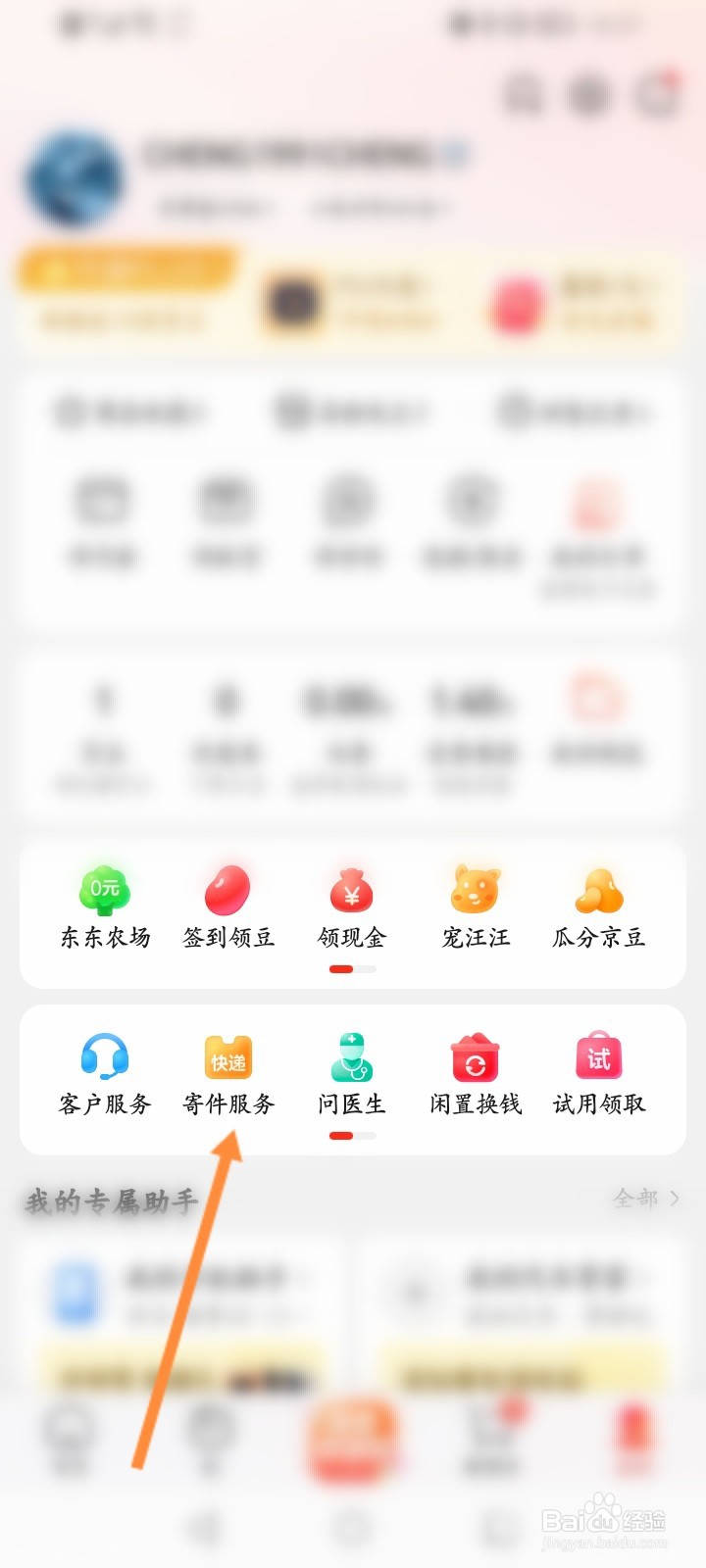Expand 全部 in the 我的专属助手 section

point(642,1198)
